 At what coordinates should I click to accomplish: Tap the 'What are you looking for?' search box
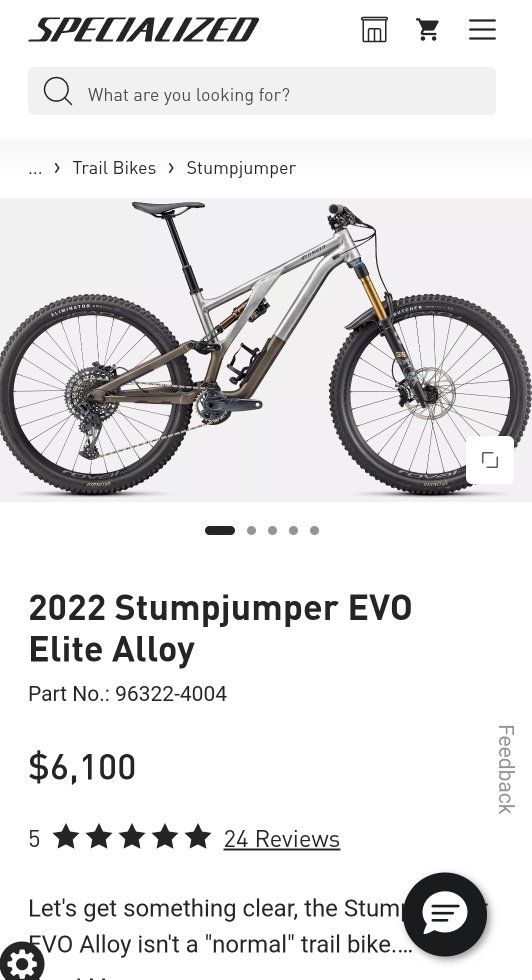coord(262,91)
